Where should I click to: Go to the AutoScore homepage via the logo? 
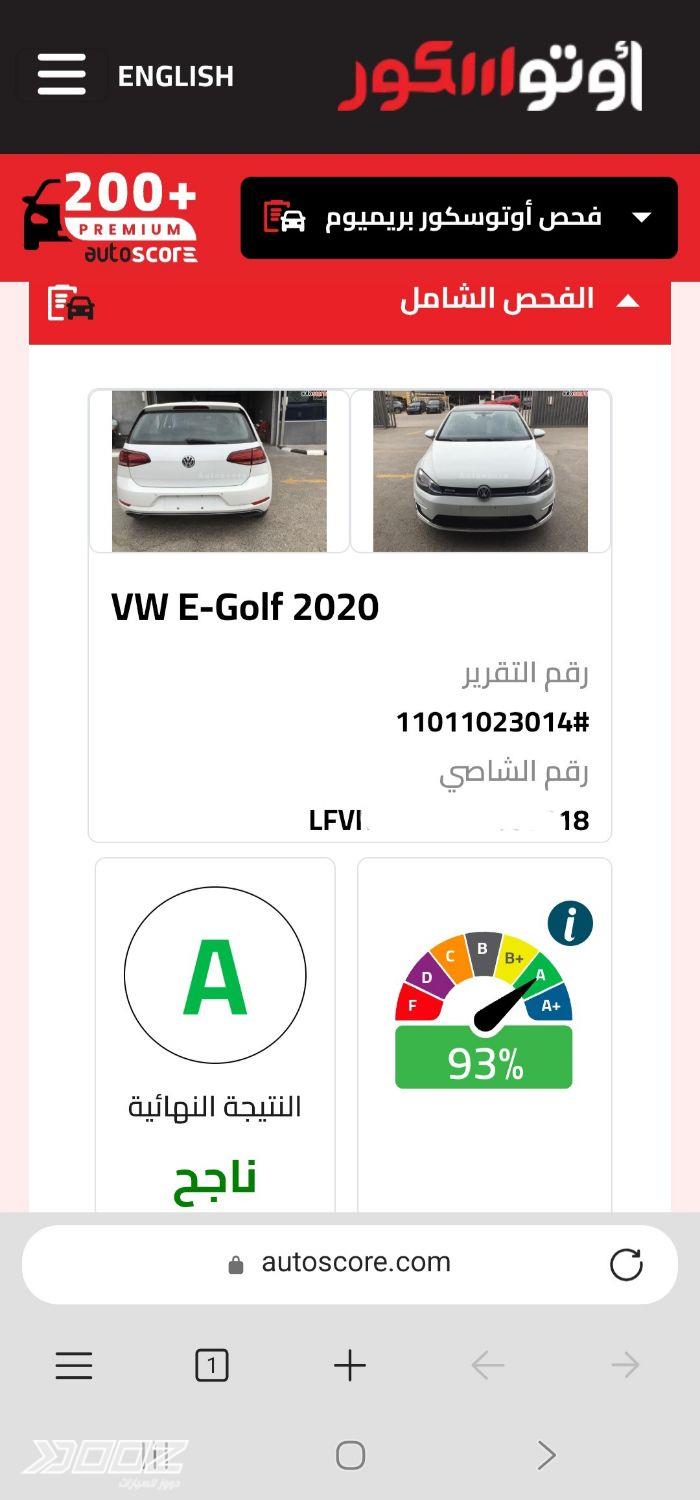(490, 76)
